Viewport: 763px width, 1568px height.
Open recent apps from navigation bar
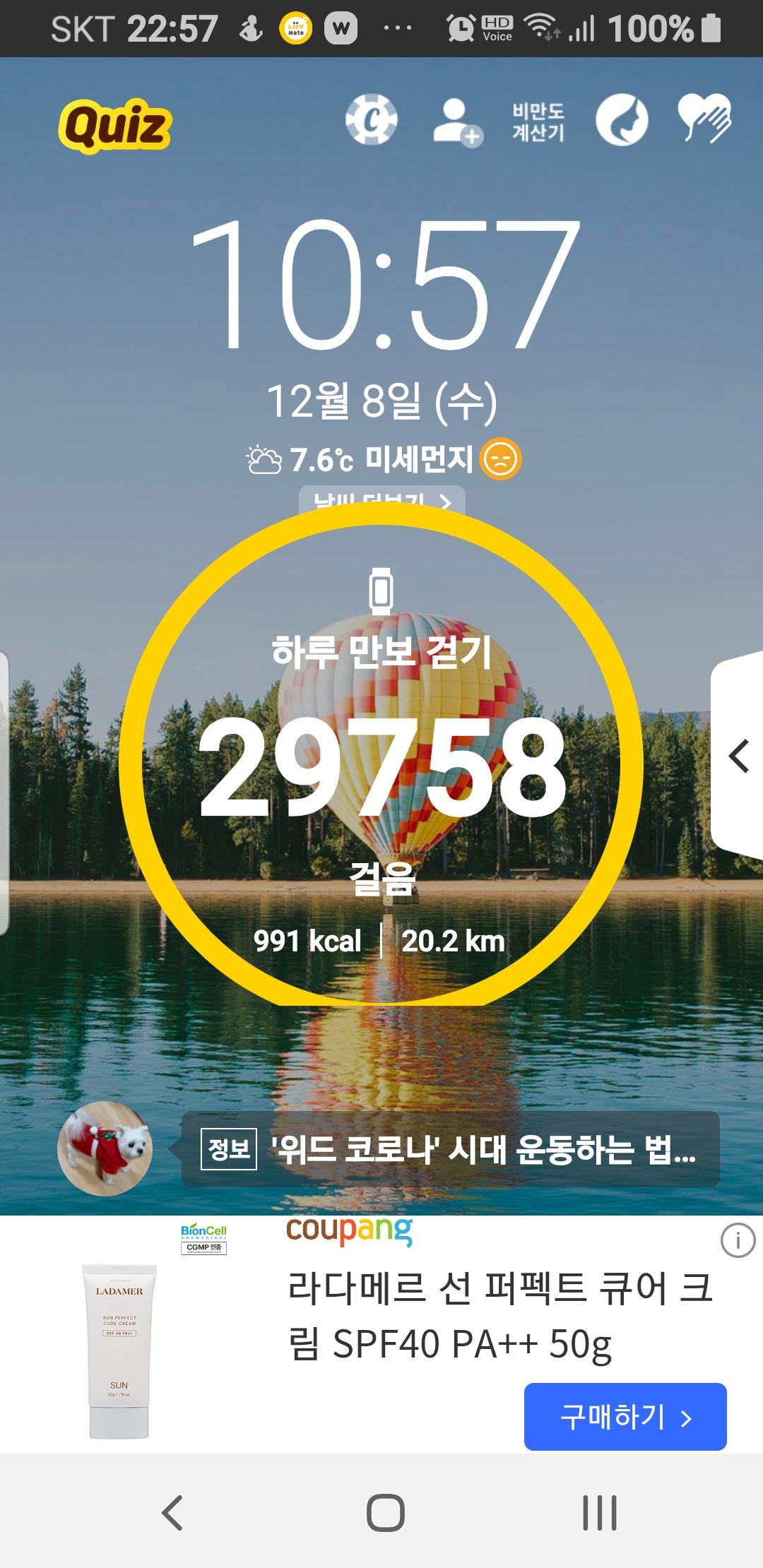[599, 1512]
